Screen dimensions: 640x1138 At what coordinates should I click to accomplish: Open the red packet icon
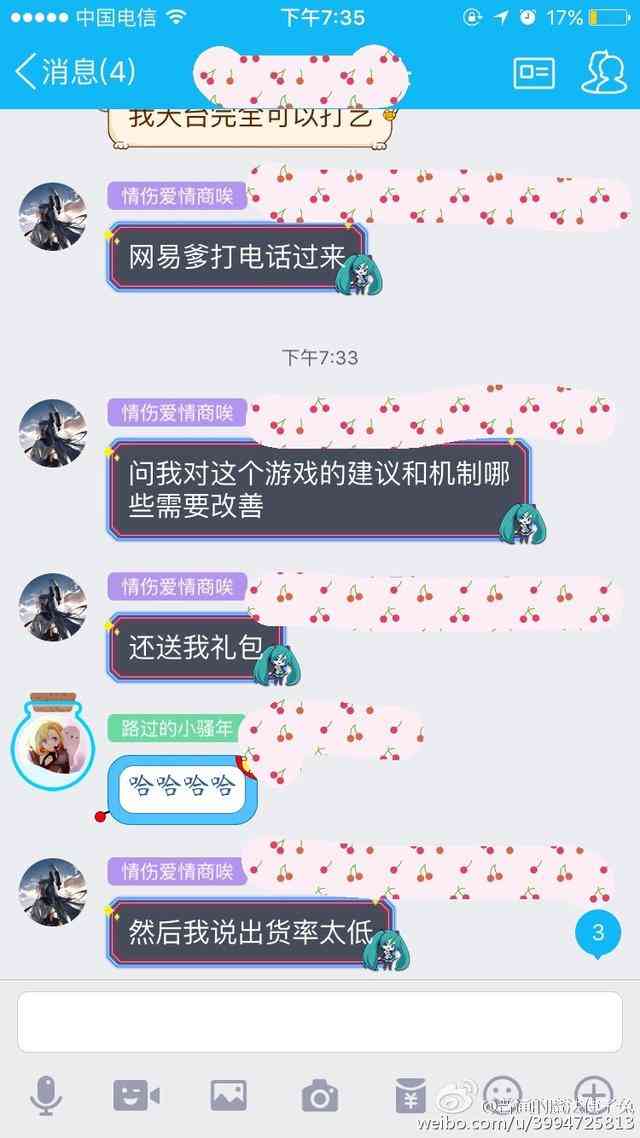point(411,1096)
